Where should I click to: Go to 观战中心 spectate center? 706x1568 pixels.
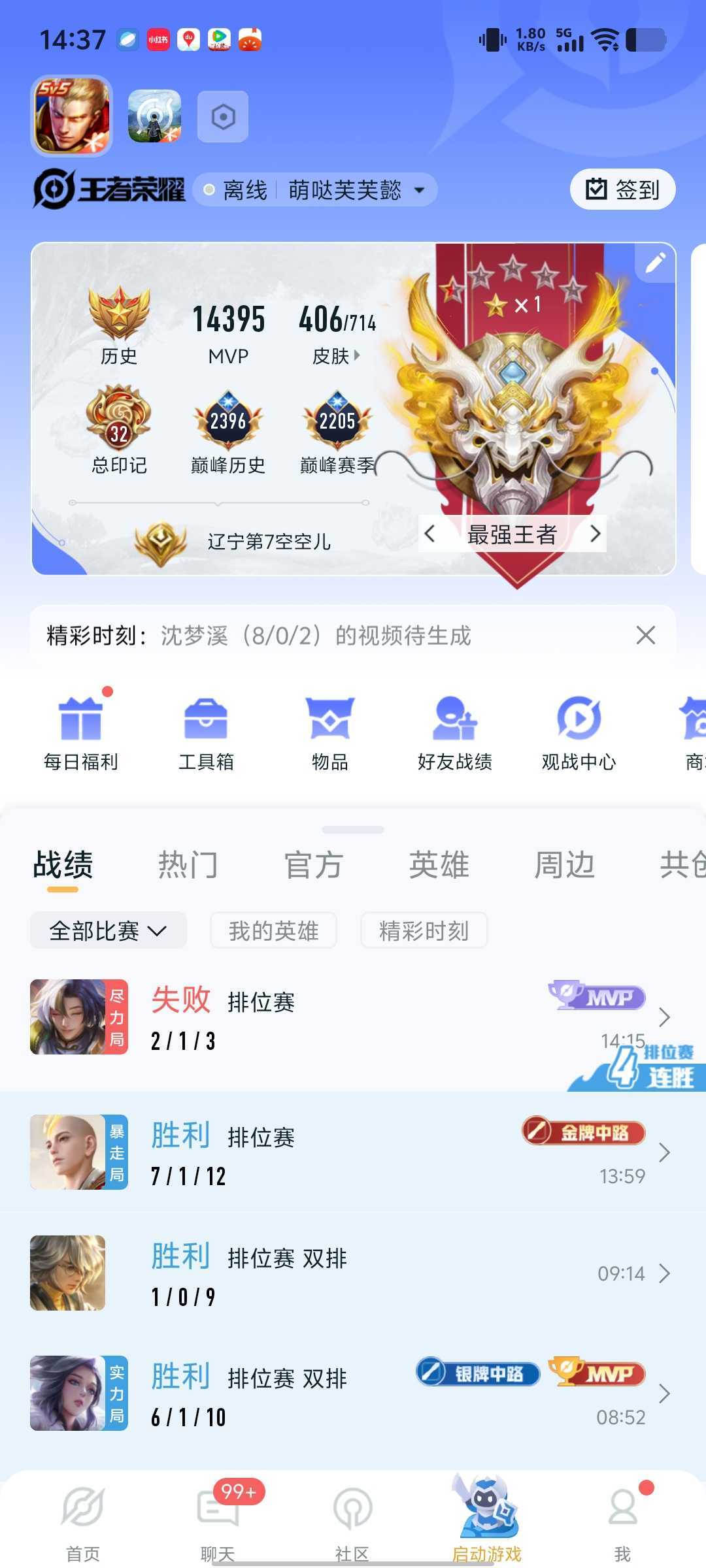click(579, 733)
